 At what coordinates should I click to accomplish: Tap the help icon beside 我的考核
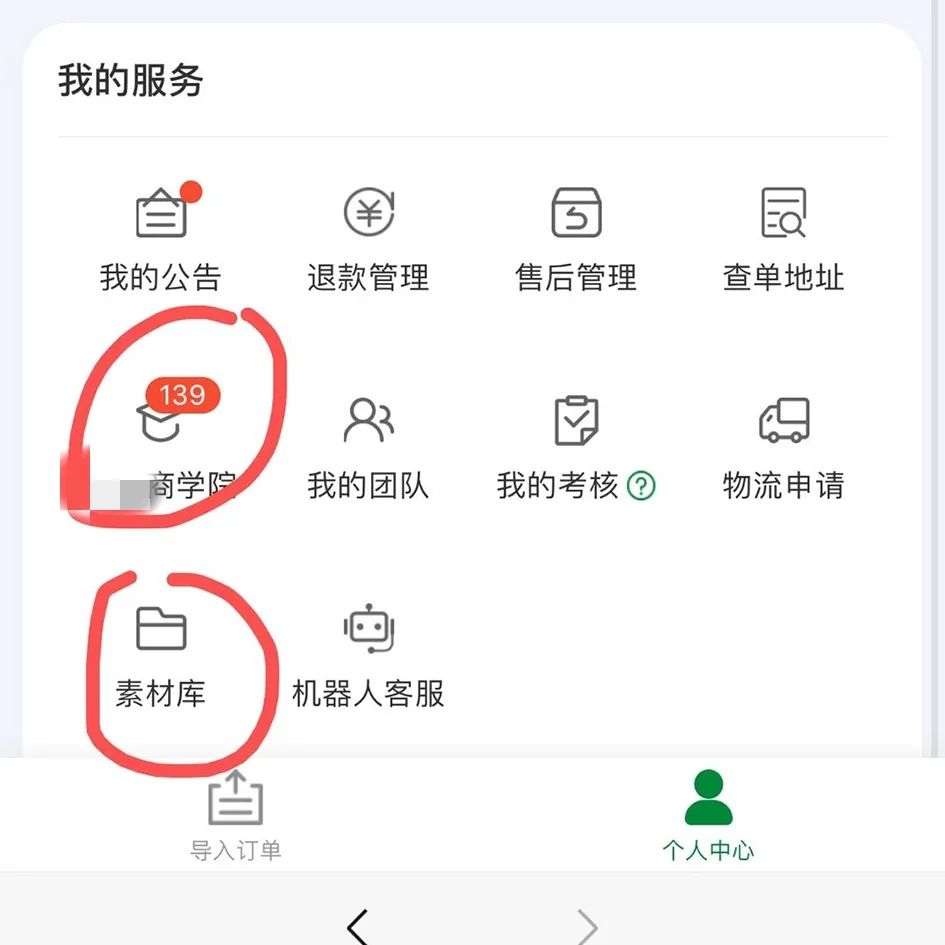[x=641, y=487]
